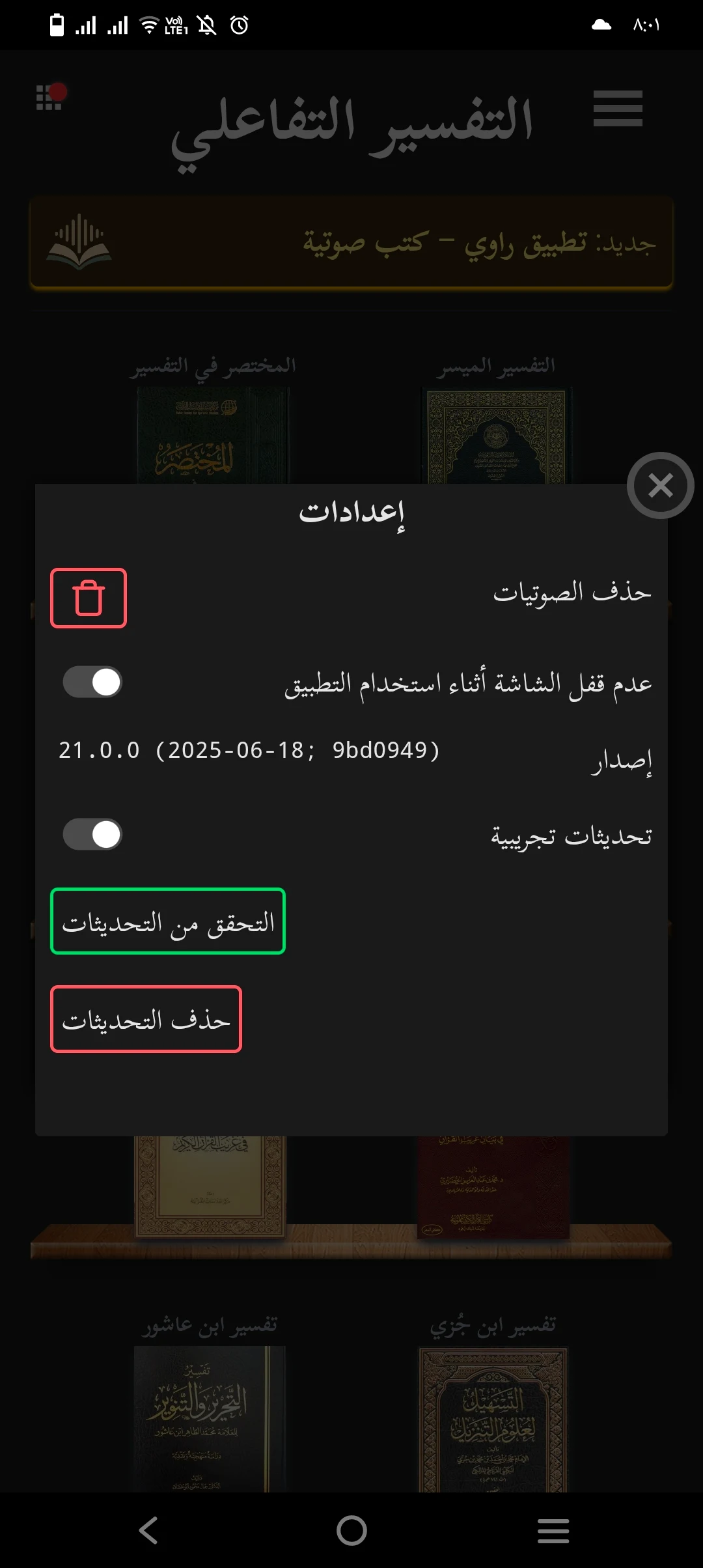Toggle the keep screen unlocked switch

tap(92, 682)
